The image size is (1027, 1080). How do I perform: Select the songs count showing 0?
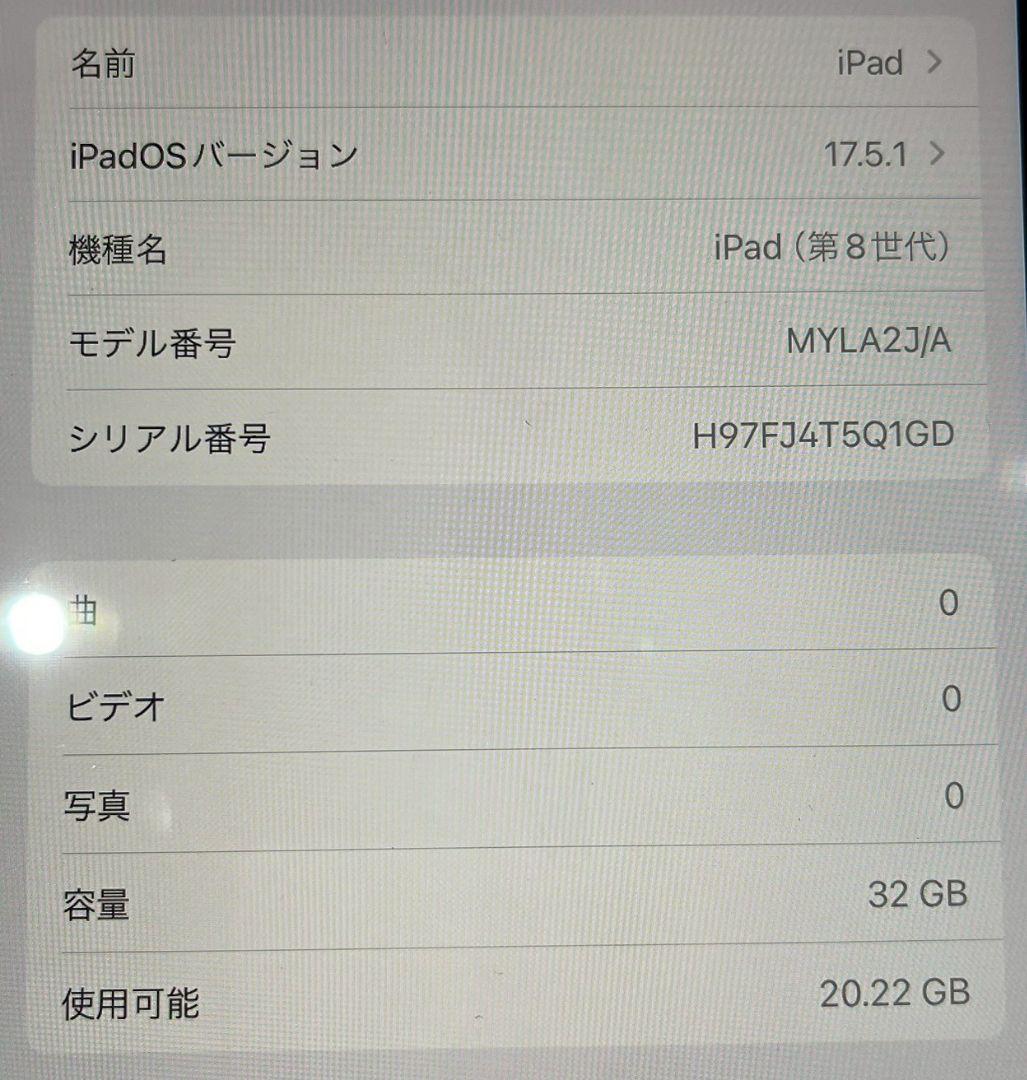pos(951,602)
